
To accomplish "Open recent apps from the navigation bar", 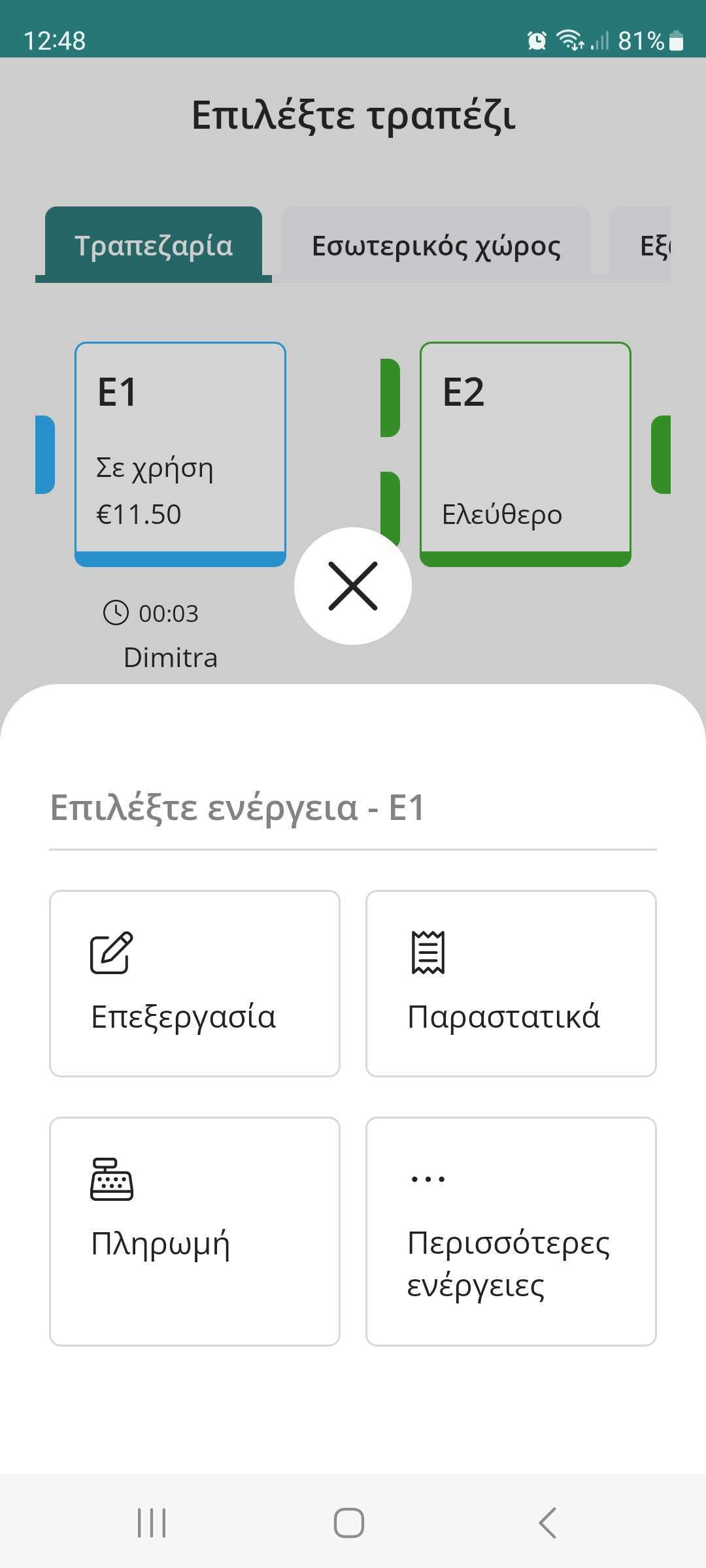I will 152,1523.
